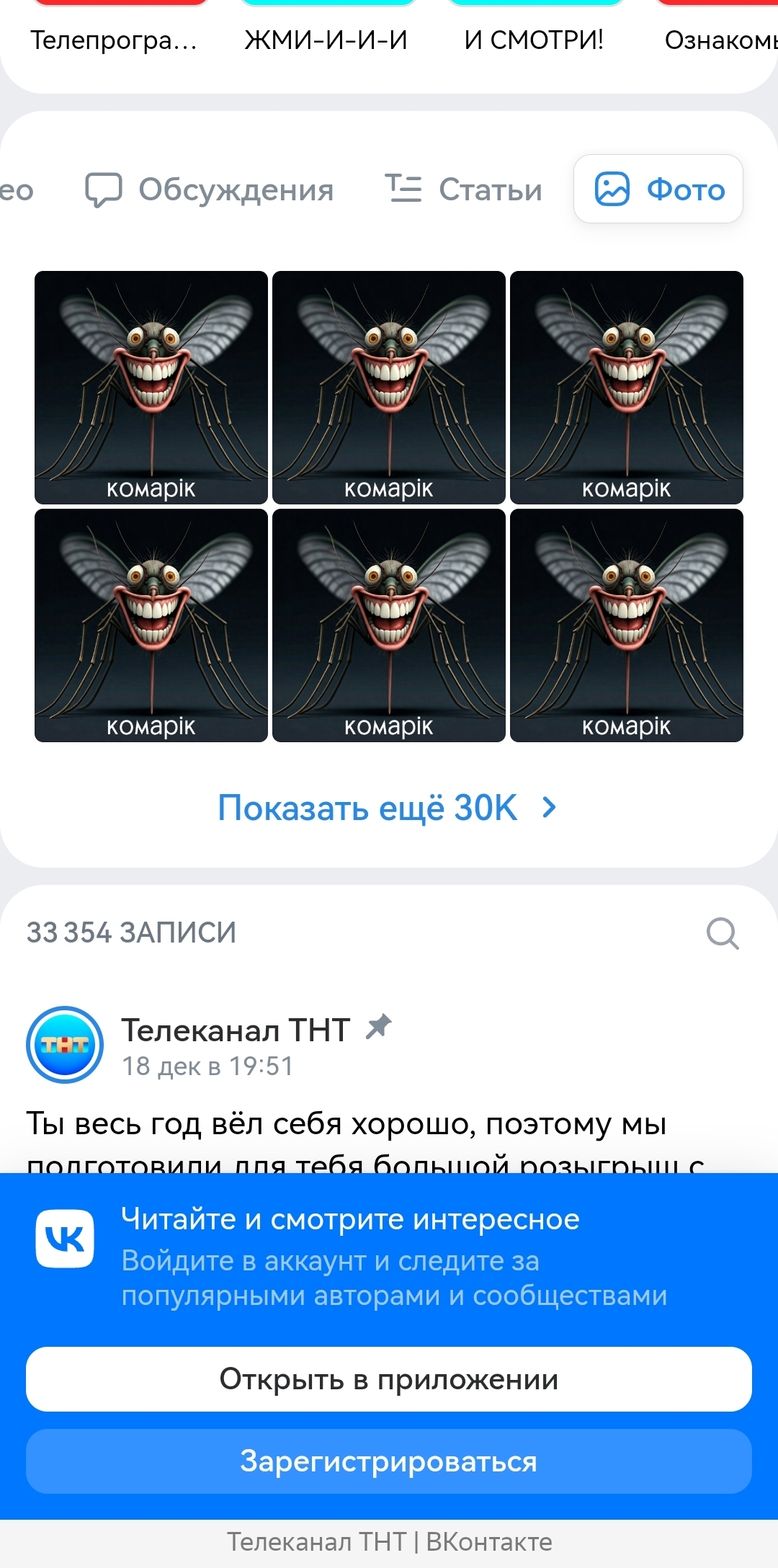Search the community posts
Image resolution: width=778 pixels, height=1568 pixels.
click(x=723, y=933)
